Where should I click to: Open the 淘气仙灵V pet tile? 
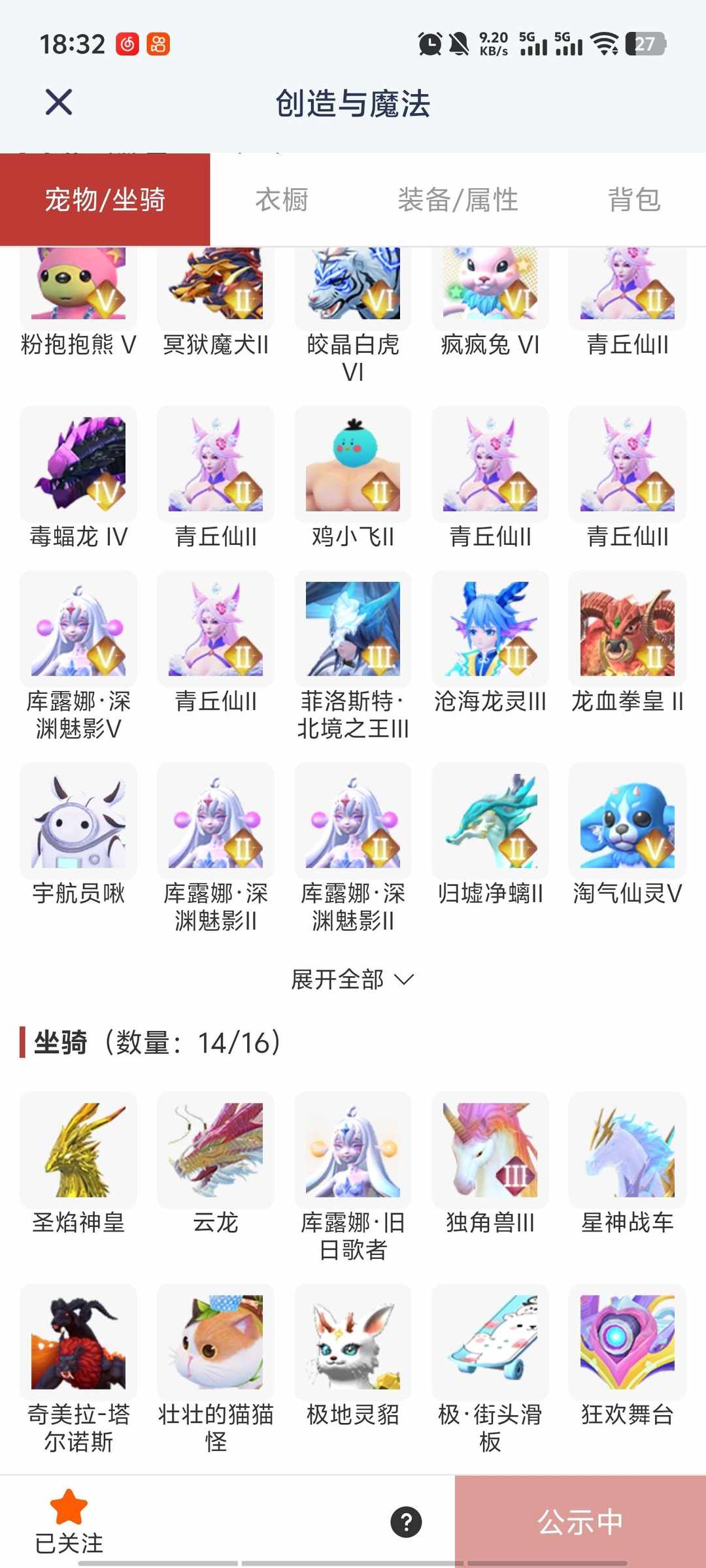pos(628,821)
